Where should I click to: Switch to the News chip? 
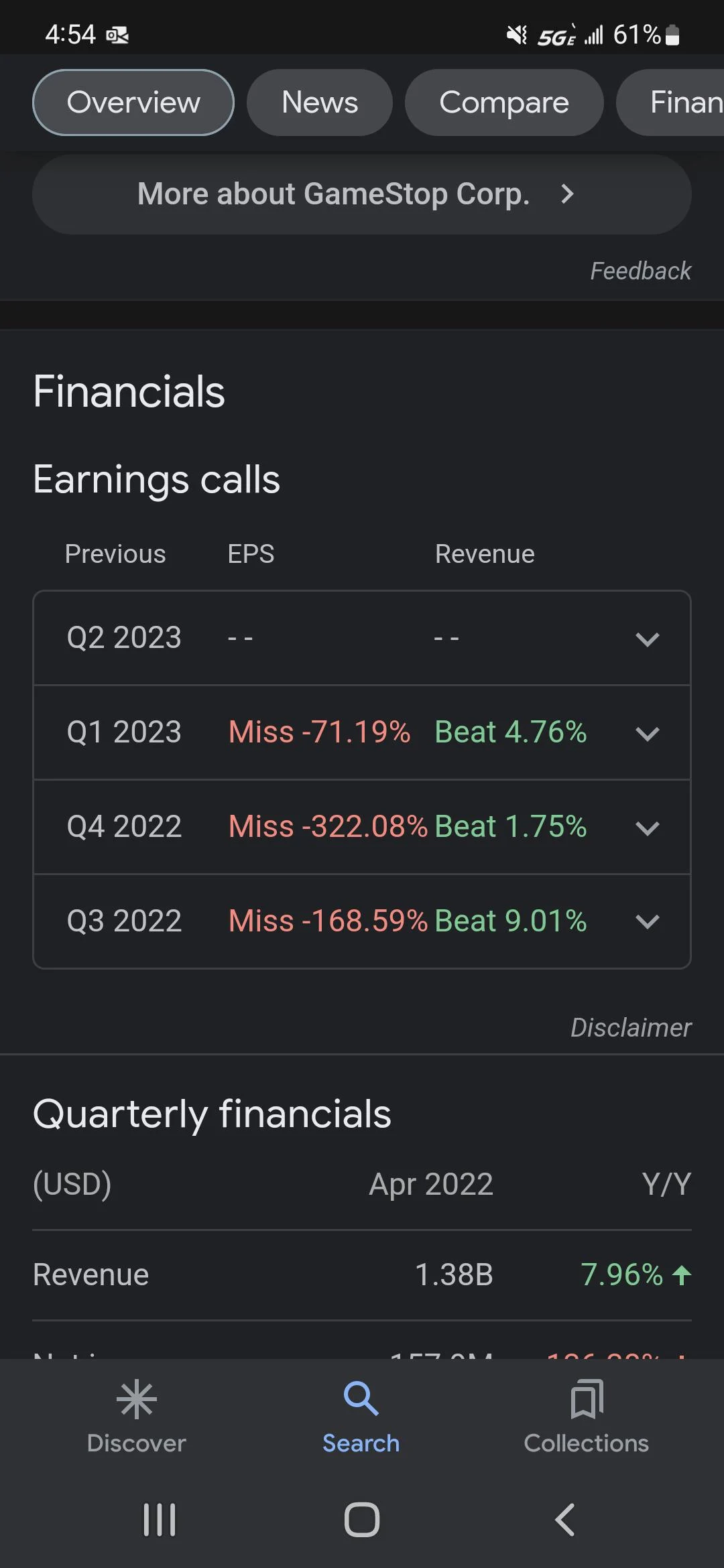tap(319, 103)
